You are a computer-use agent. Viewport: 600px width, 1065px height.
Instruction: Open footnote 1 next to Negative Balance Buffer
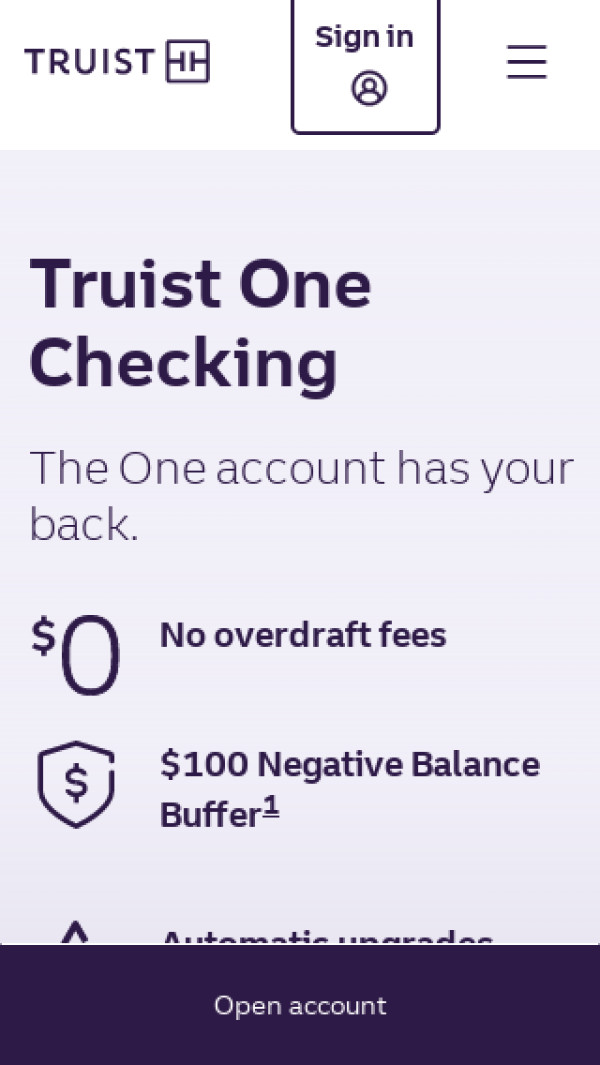(x=271, y=806)
